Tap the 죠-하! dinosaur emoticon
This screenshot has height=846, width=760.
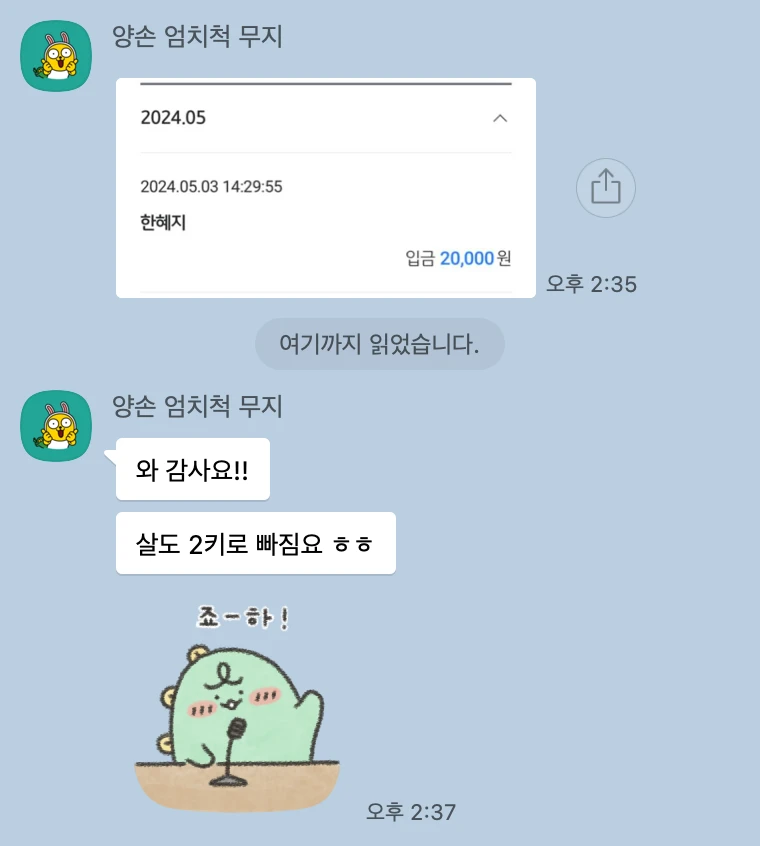[238, 708]
